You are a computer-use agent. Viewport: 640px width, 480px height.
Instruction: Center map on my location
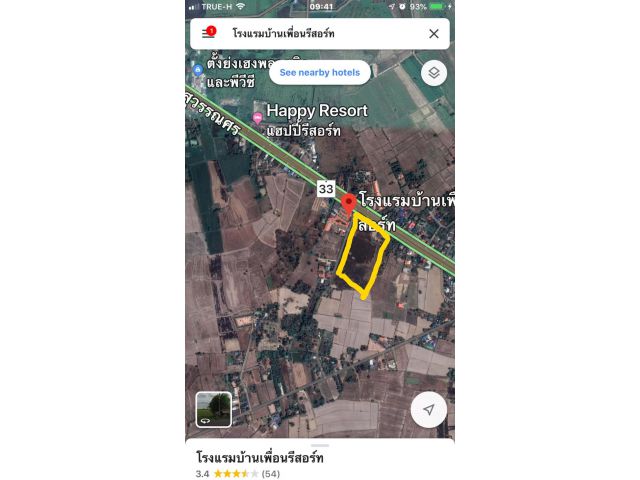[x=428, y=409]
